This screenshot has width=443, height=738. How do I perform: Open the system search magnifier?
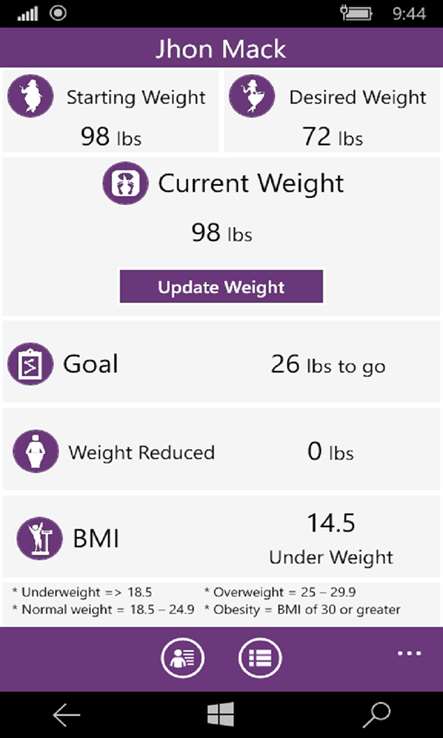click(377, 715)
